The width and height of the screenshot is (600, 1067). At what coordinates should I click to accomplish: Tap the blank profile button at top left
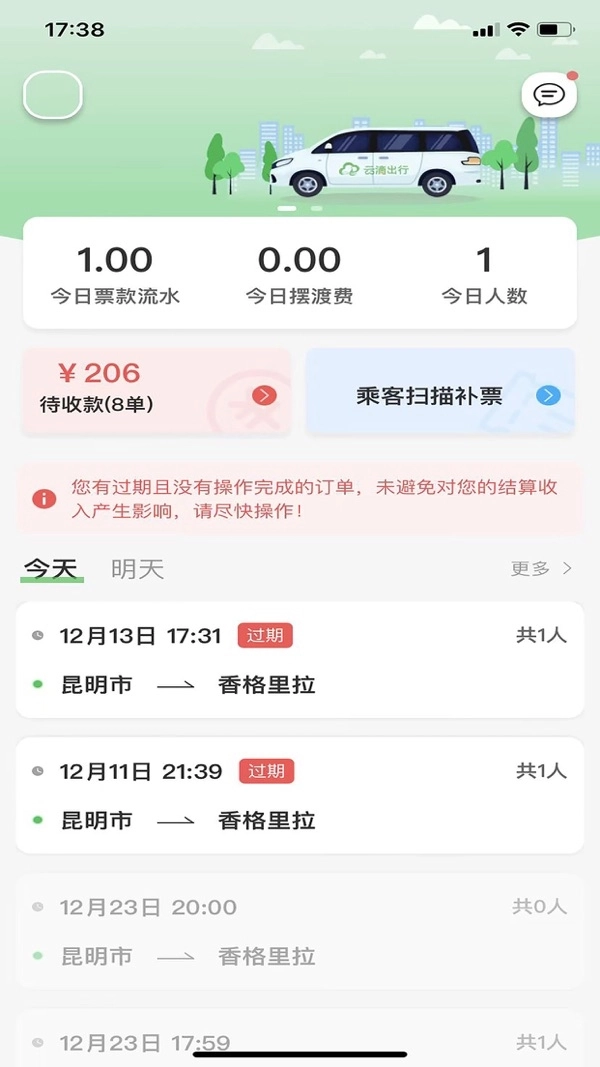coord(52,95)
